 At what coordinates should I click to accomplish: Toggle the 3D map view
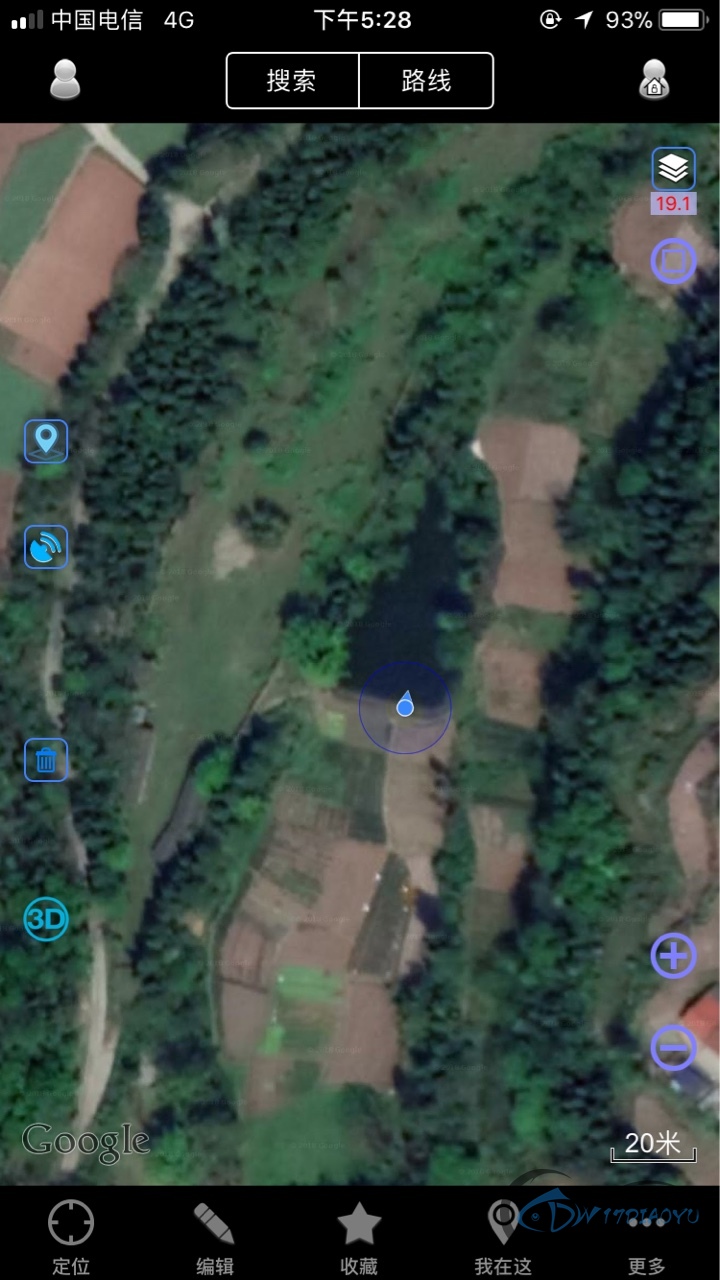tap(46, 920)
